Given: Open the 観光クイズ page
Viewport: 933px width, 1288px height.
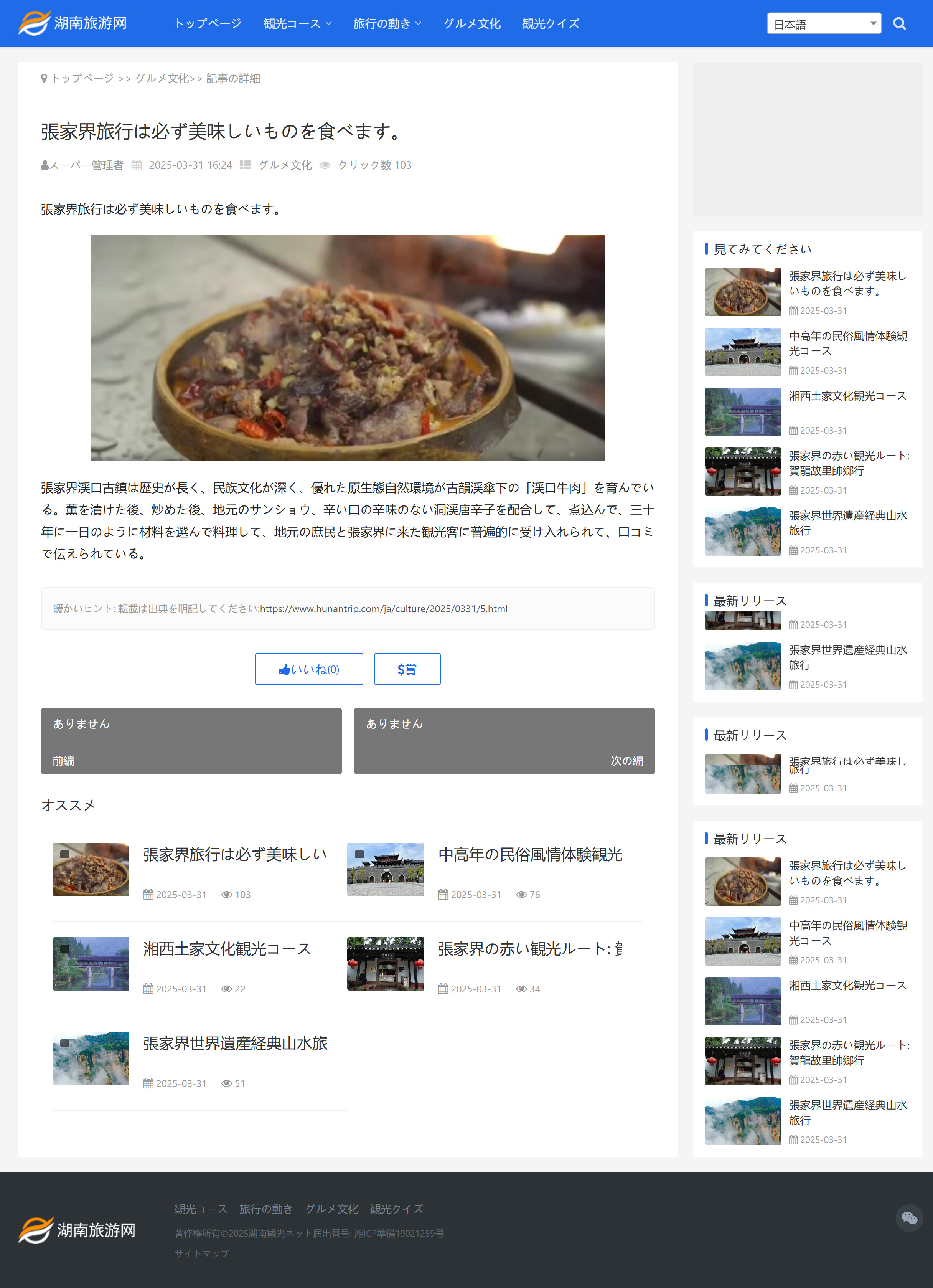Looking at the screenshot, I should (x=551, y=24).
